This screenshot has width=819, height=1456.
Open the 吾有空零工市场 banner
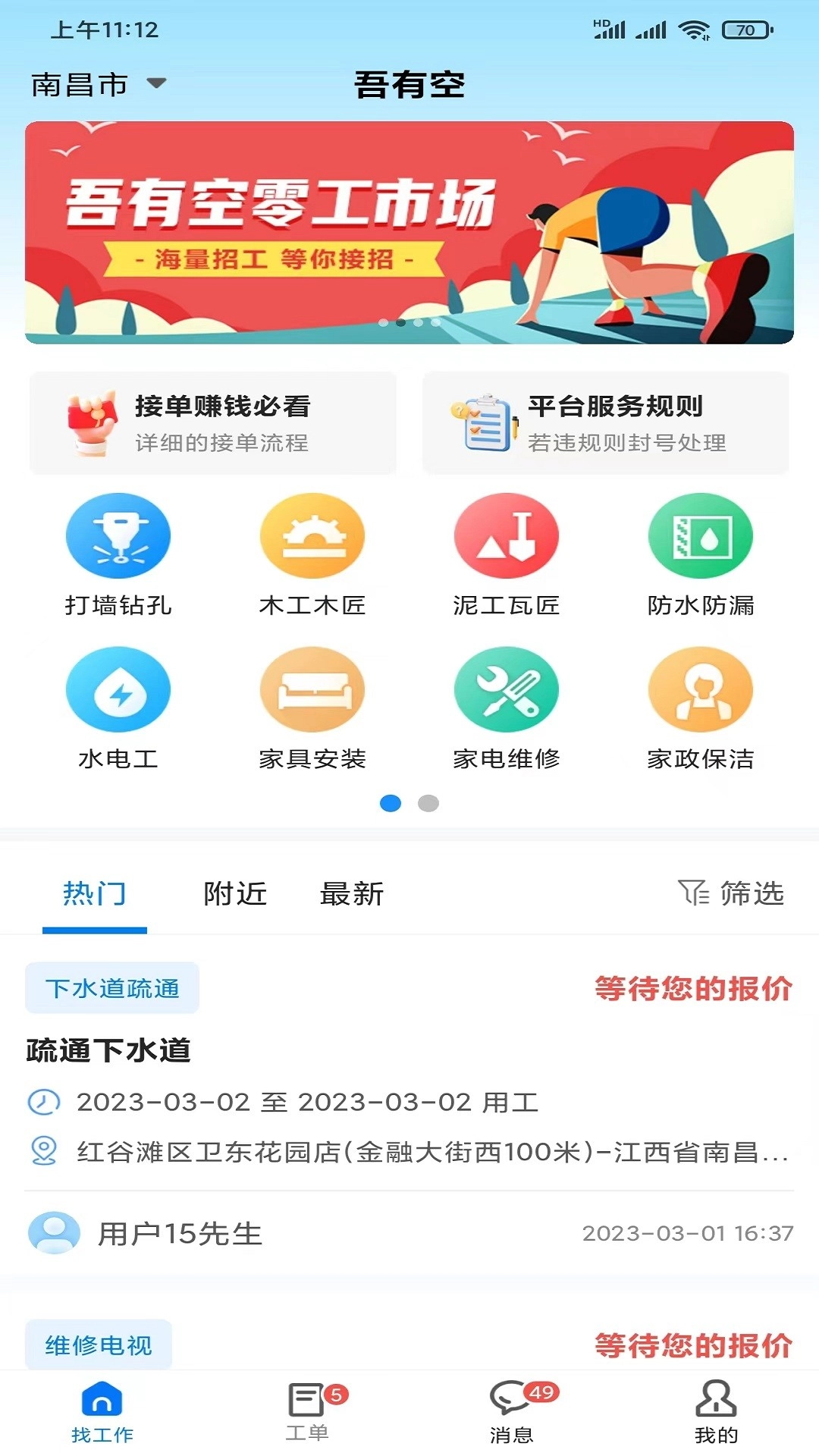(409, 232)
